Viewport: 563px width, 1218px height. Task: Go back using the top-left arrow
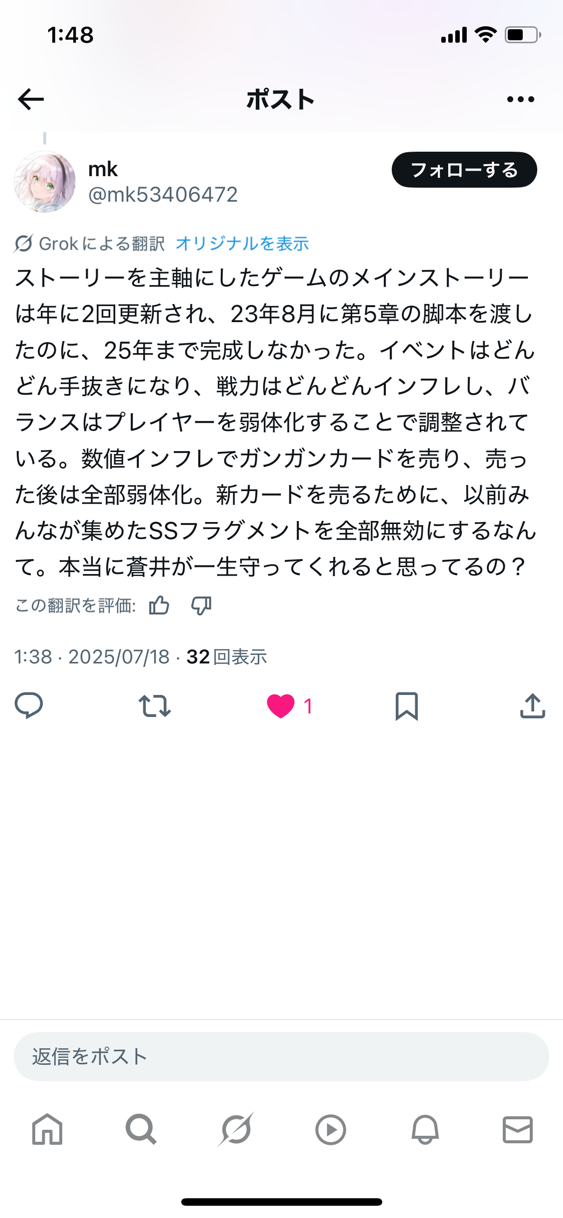click(31, 99)
